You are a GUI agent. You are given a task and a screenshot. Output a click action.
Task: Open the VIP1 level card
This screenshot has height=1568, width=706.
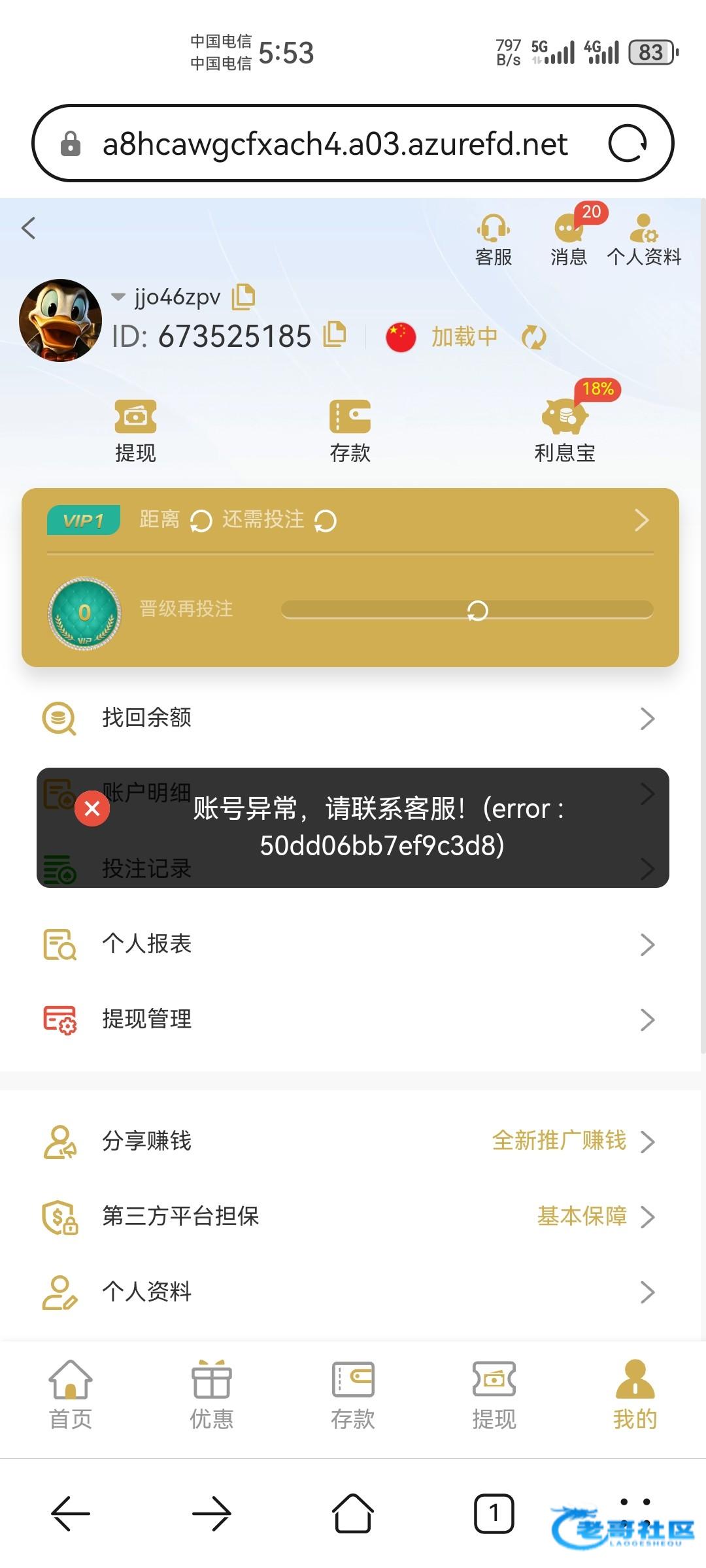350,520
